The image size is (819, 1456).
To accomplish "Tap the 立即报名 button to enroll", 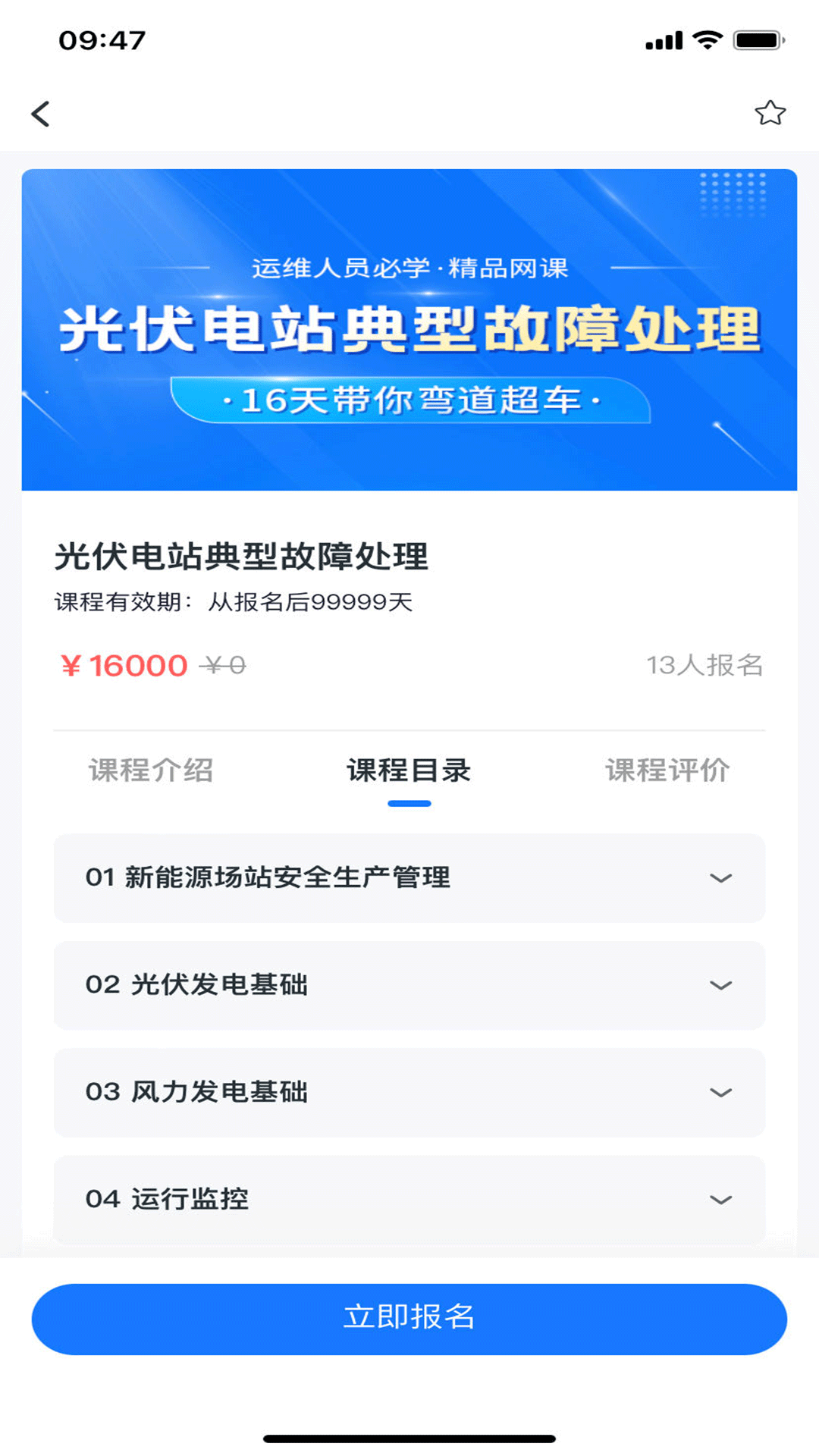I will tap(409, 1319).
